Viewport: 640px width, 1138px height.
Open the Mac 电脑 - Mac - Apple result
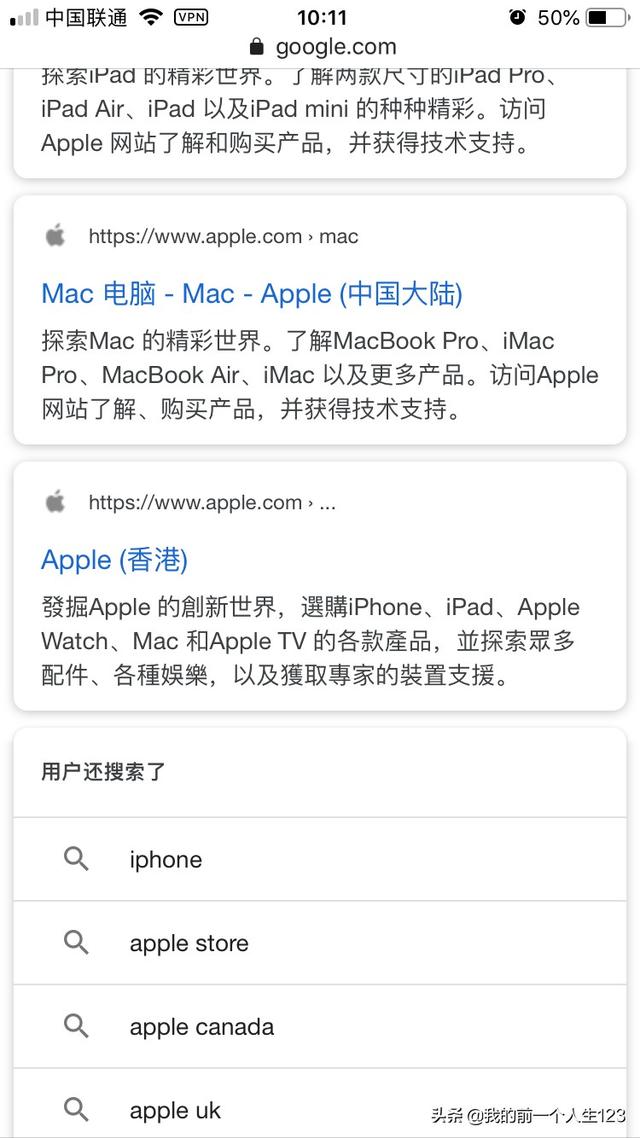[x=252, y=294]
